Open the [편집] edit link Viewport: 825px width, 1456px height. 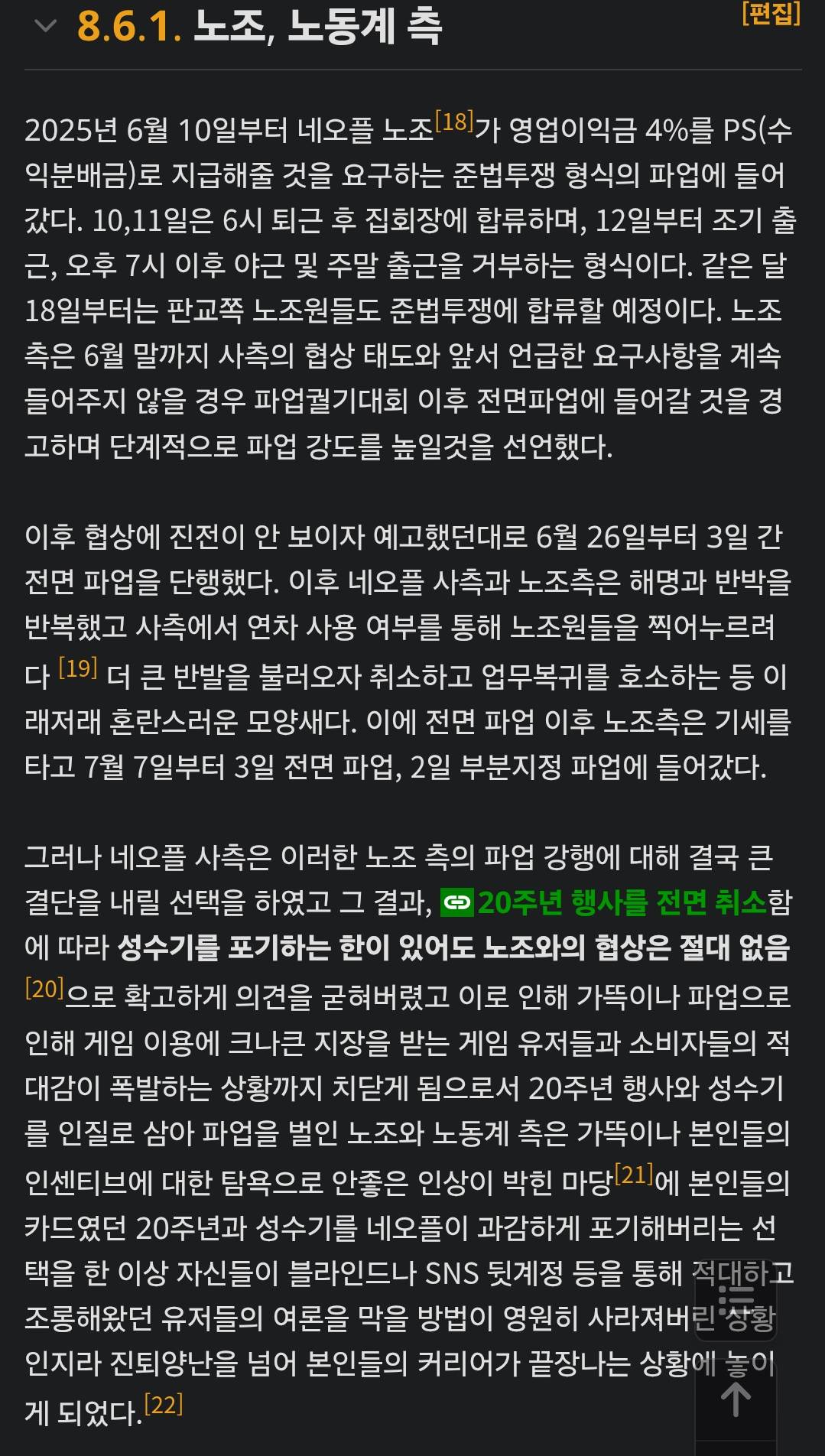pos(771,13)
